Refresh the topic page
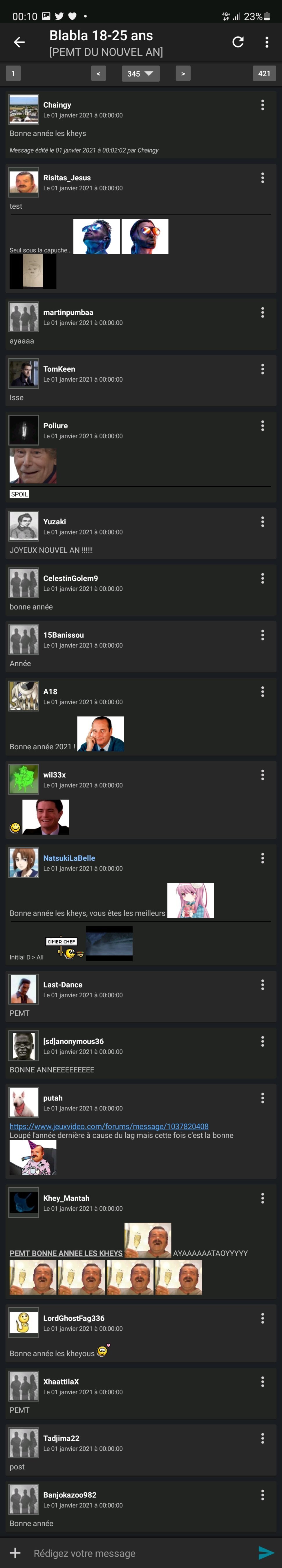The image size is (282, 1568). pyautogui.click(x=238, y=42)
